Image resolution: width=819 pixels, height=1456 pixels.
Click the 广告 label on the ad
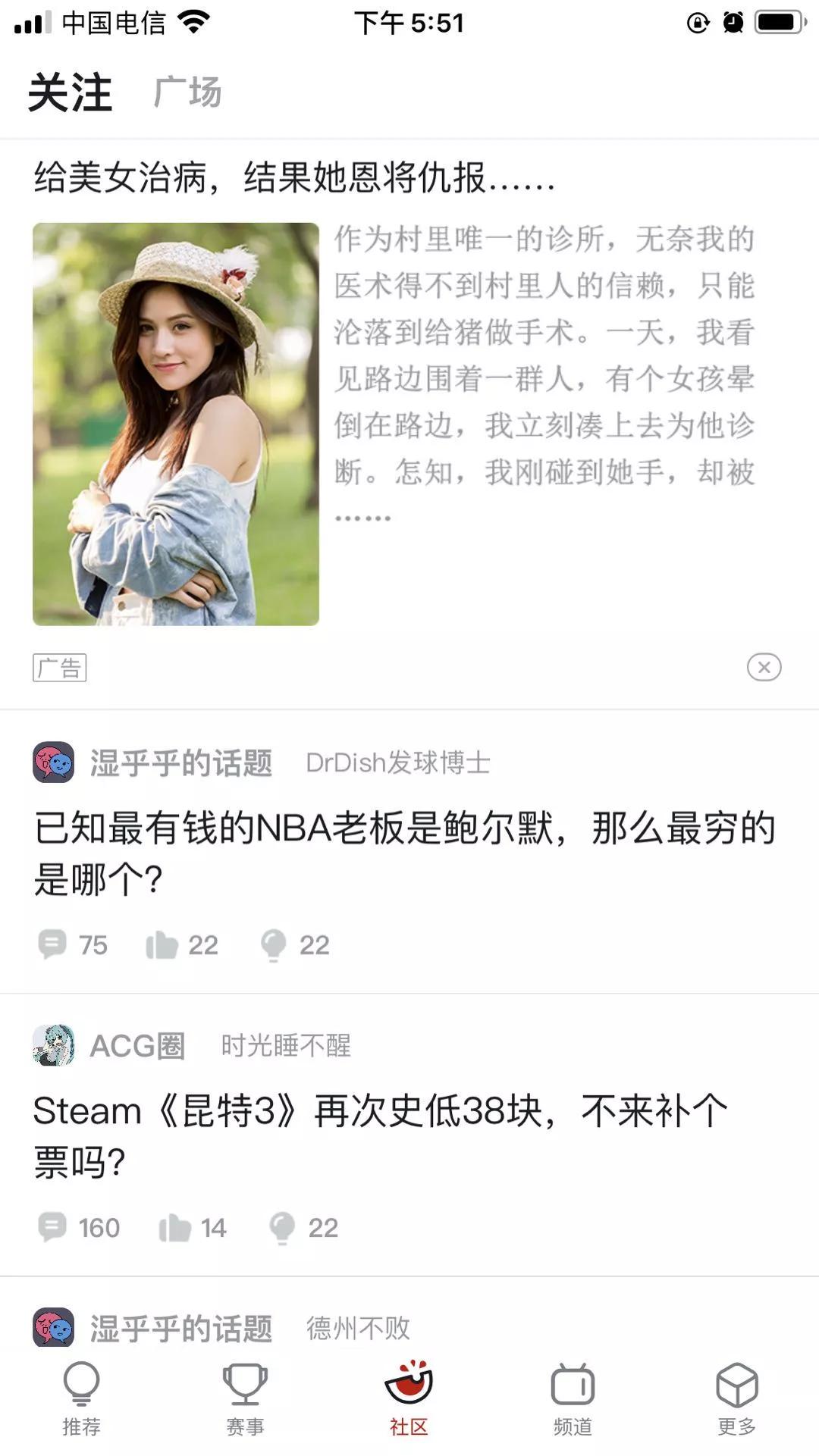[x=59, y=667]
